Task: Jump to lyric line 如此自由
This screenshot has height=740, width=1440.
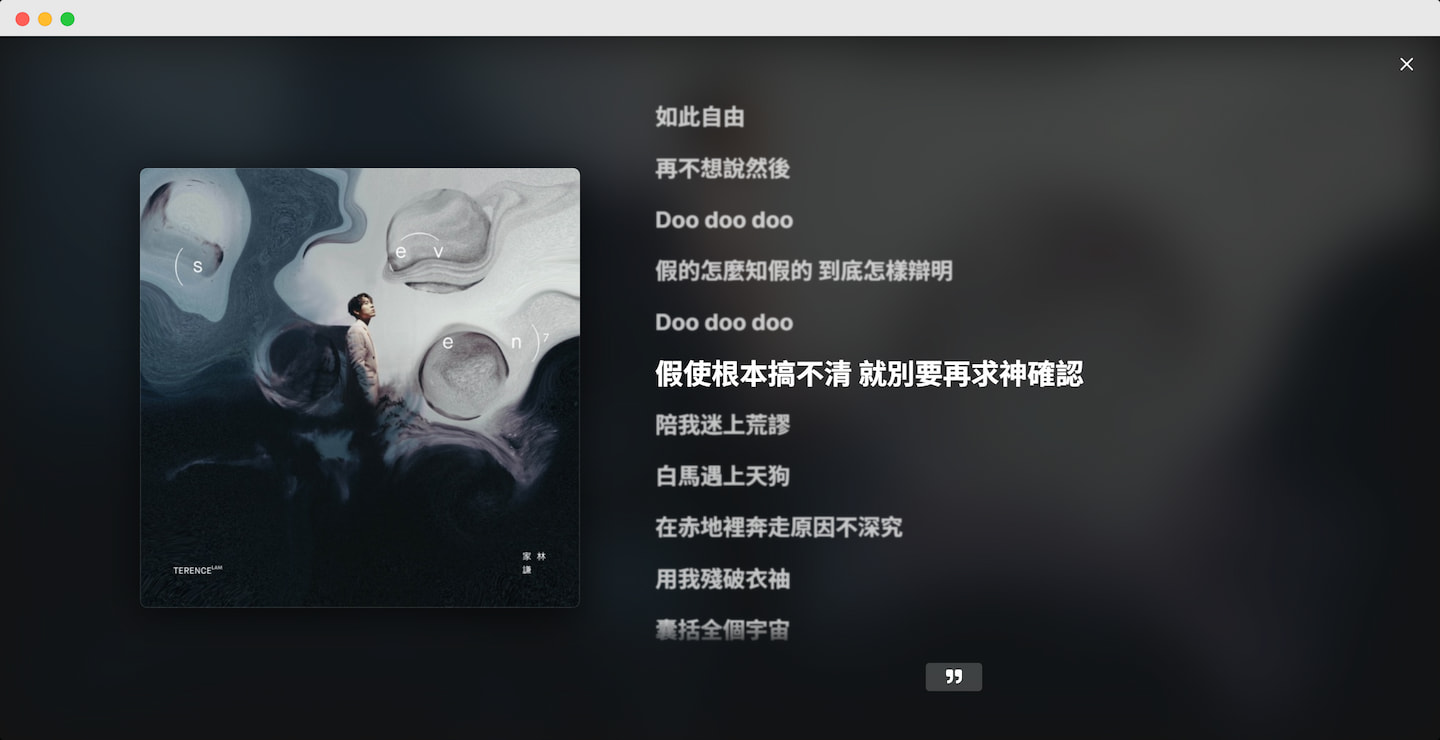Action: 700,117
